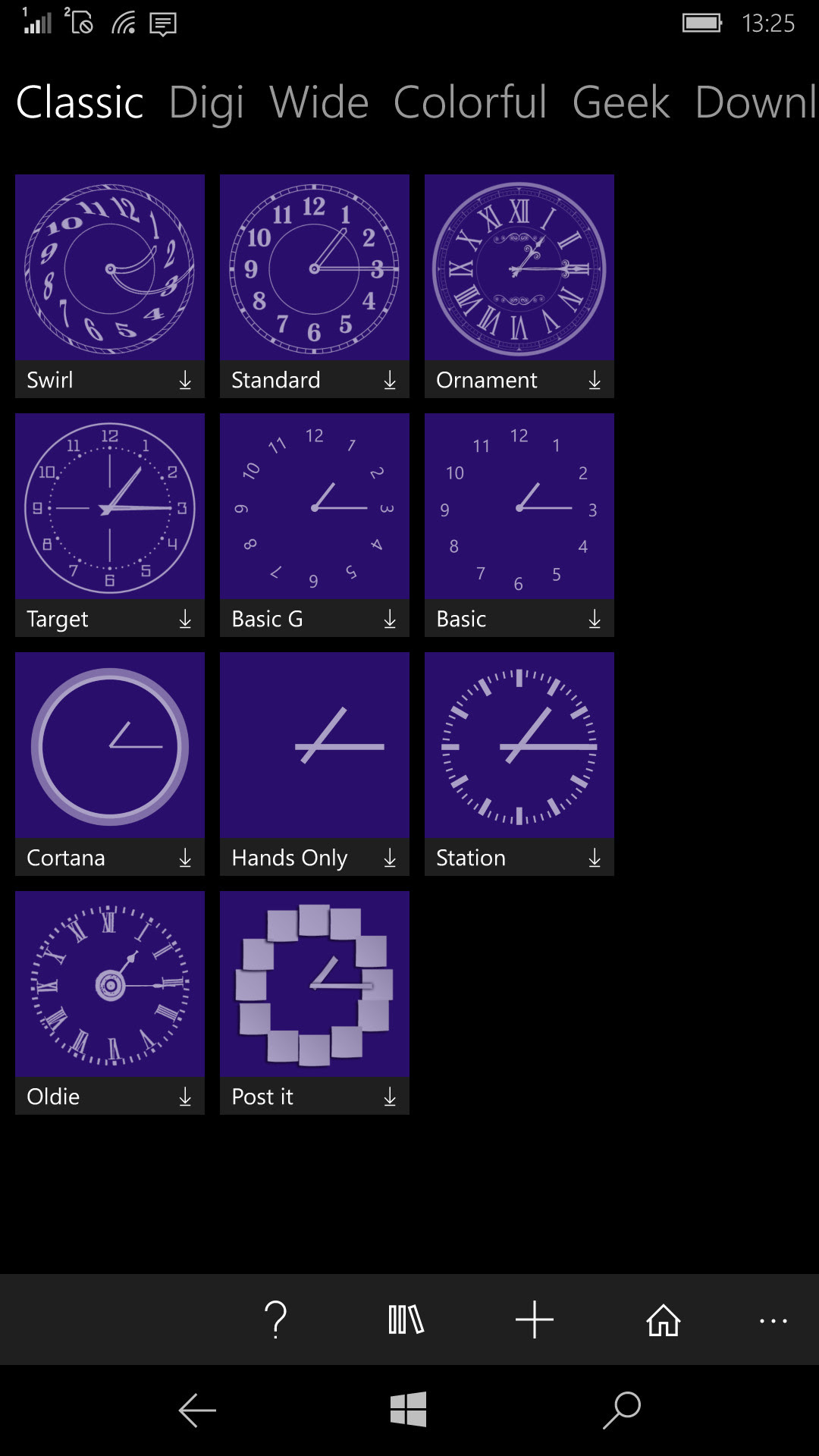Expand the three-dot more menu
The image size is (819, 1456).
tap(773, 1320)
